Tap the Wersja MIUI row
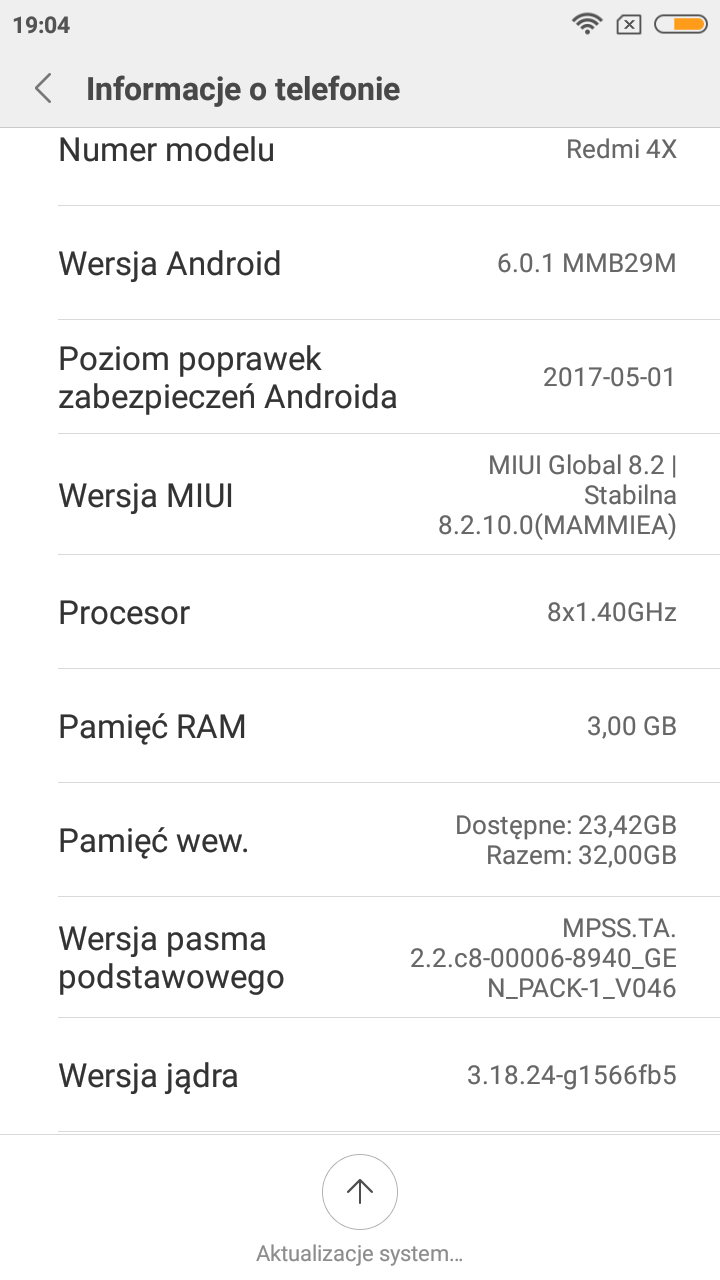Viewport: 720px width, 1280px height. click(360, 495)
